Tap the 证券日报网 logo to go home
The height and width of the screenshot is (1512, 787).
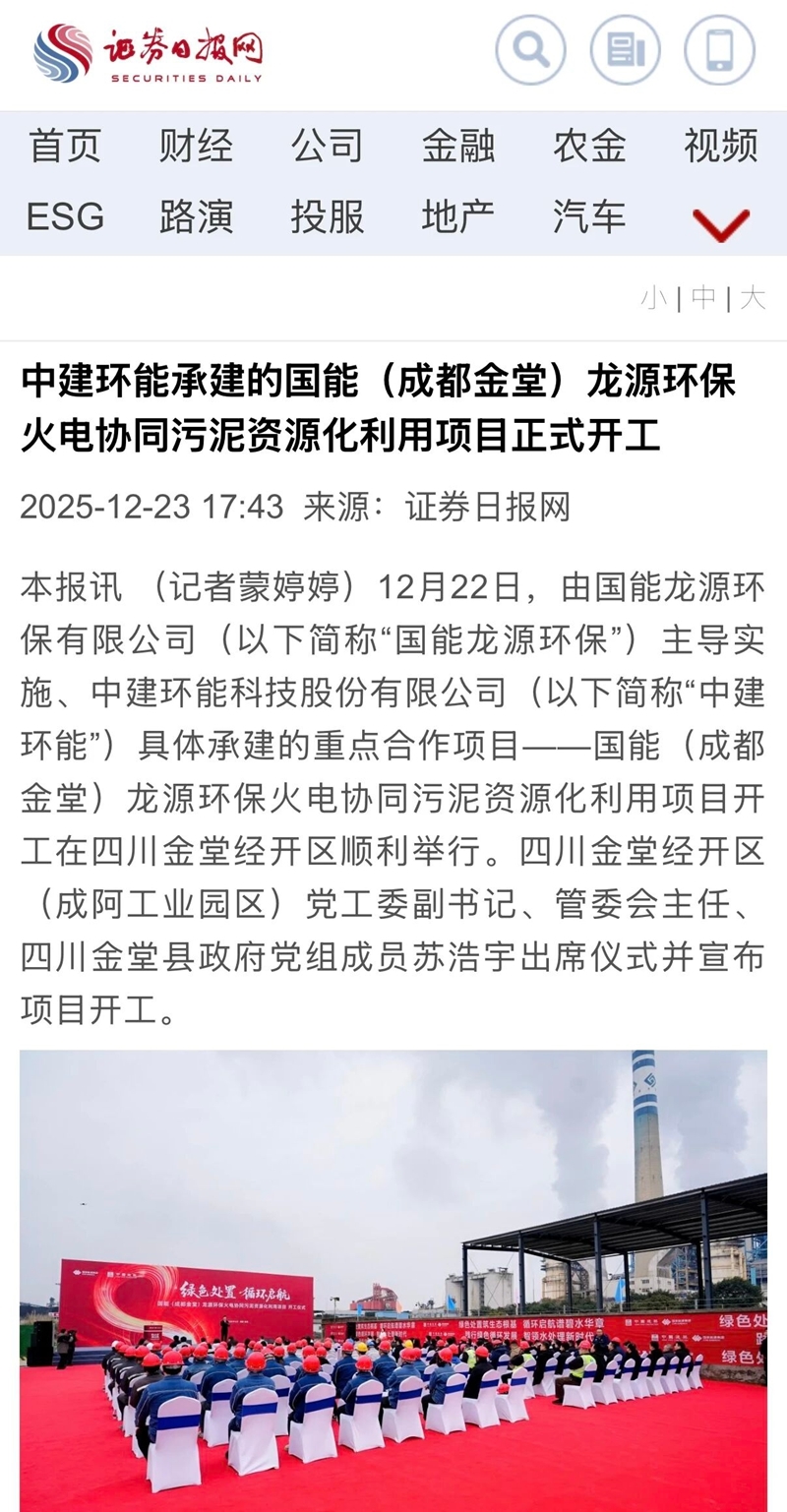click(x=149, y=53)
